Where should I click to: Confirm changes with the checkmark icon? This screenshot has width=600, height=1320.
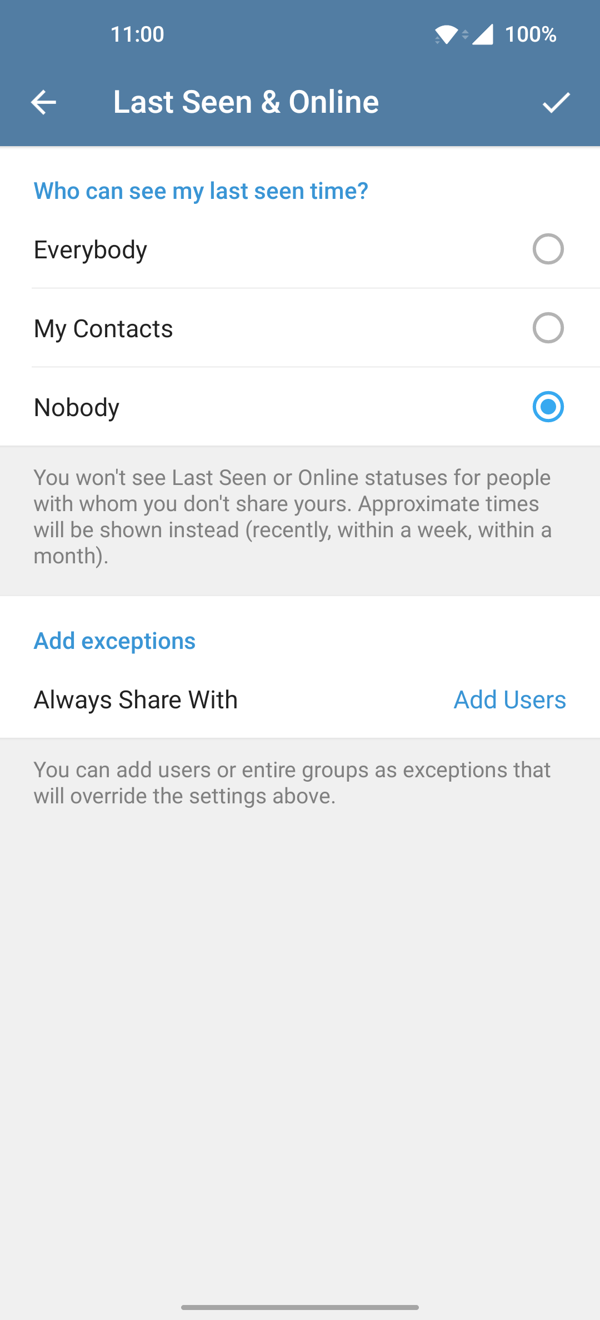point(556,102)
